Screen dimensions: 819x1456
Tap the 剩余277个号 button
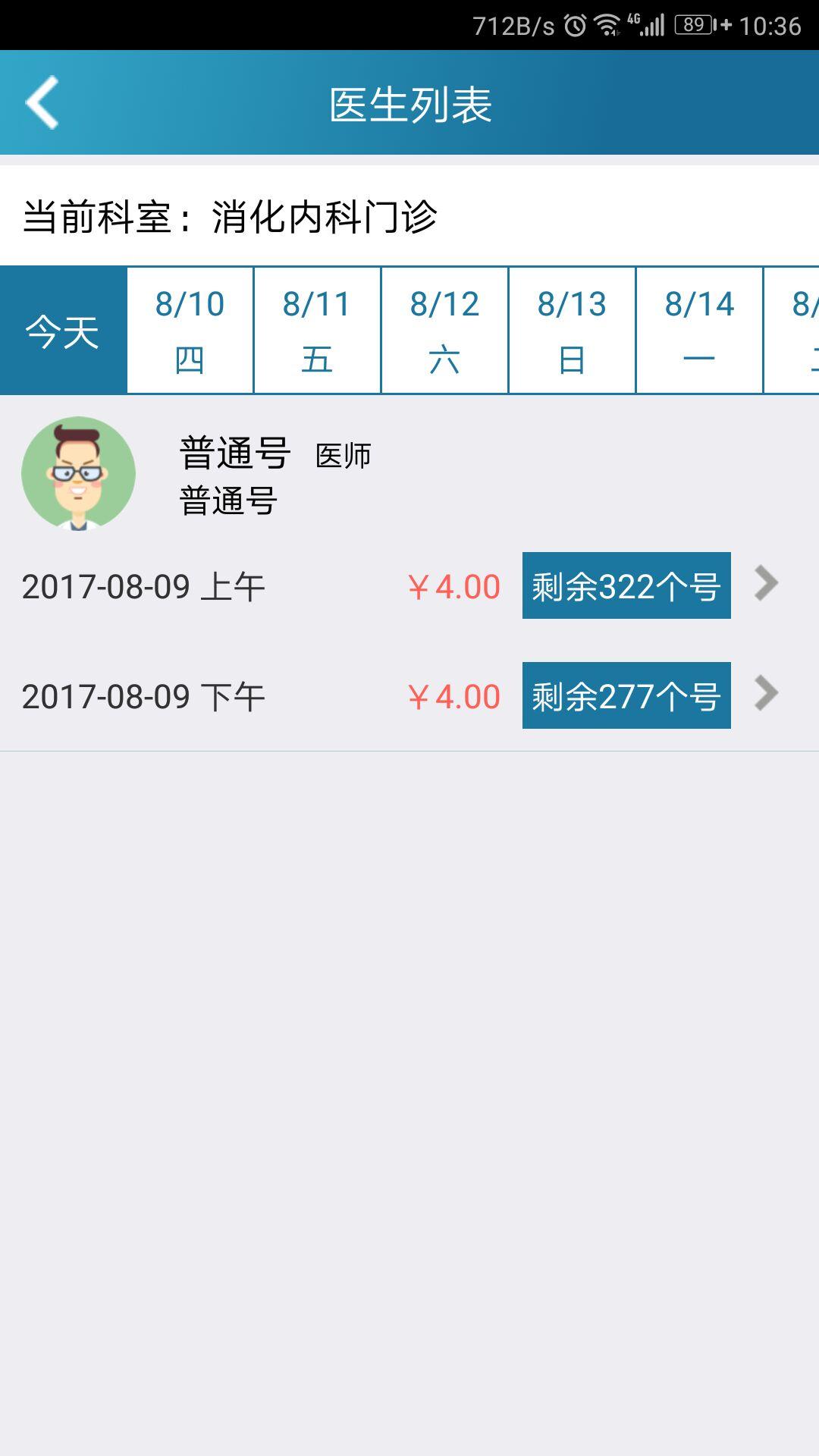pos(626,695)
